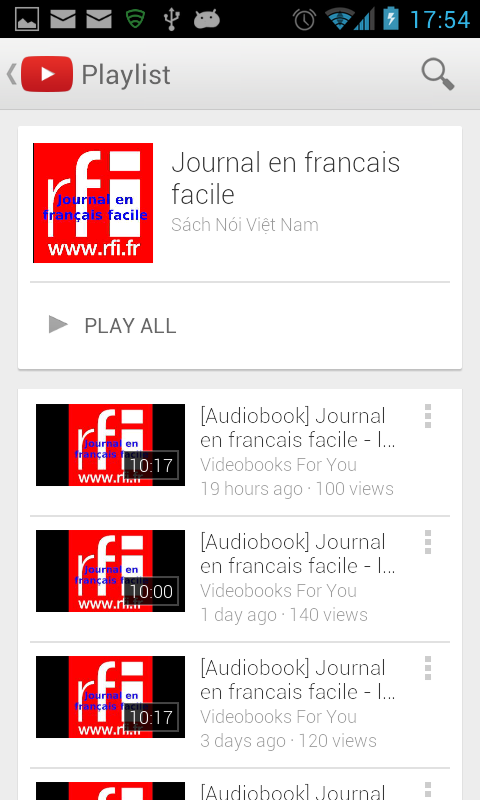The image size is (480, 800).
Task: Open overflow menu for the 140 views video
Action: point(428,542)
